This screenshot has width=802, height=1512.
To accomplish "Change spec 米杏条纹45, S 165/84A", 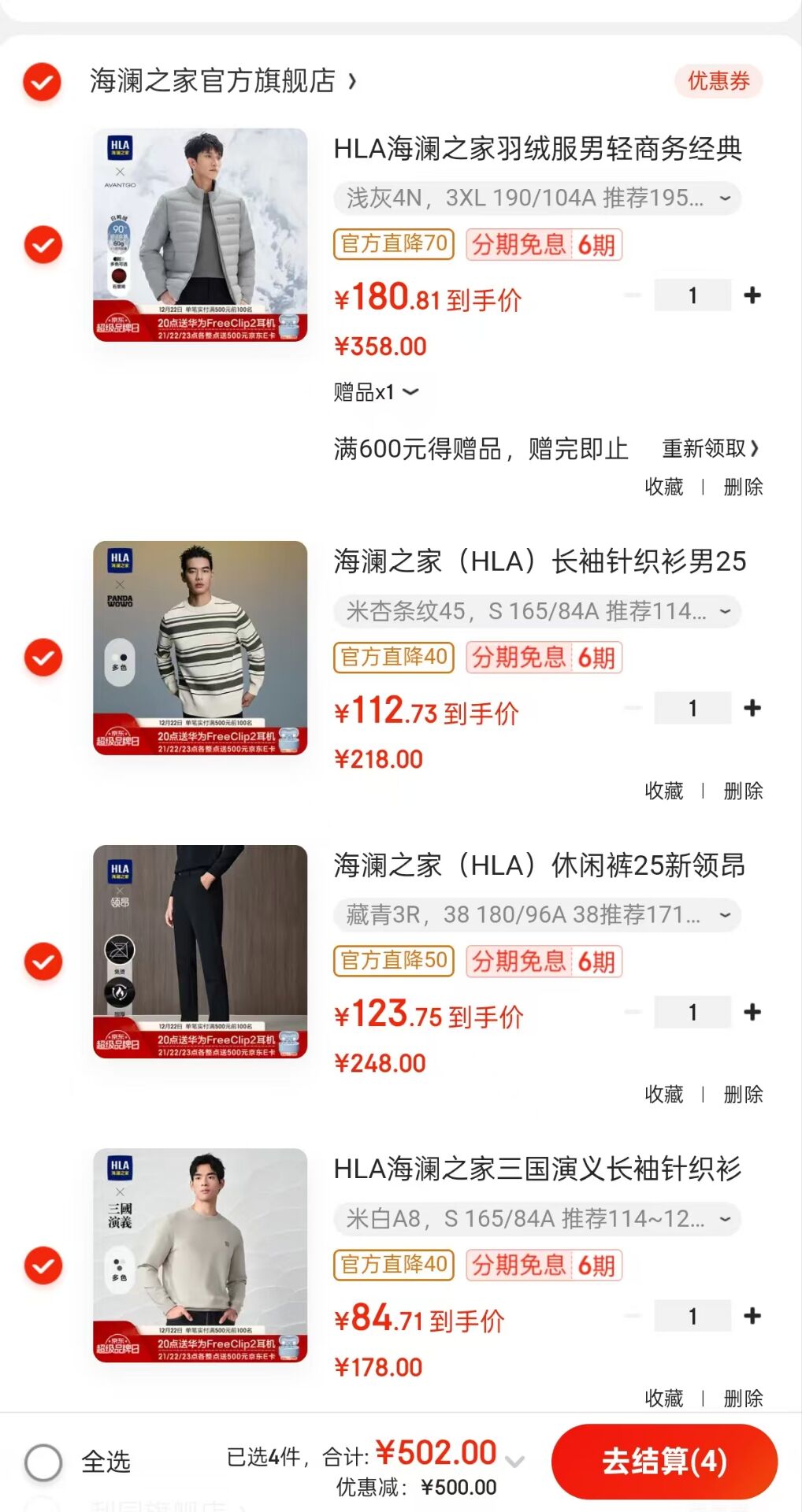I will (x=537, y=611).
